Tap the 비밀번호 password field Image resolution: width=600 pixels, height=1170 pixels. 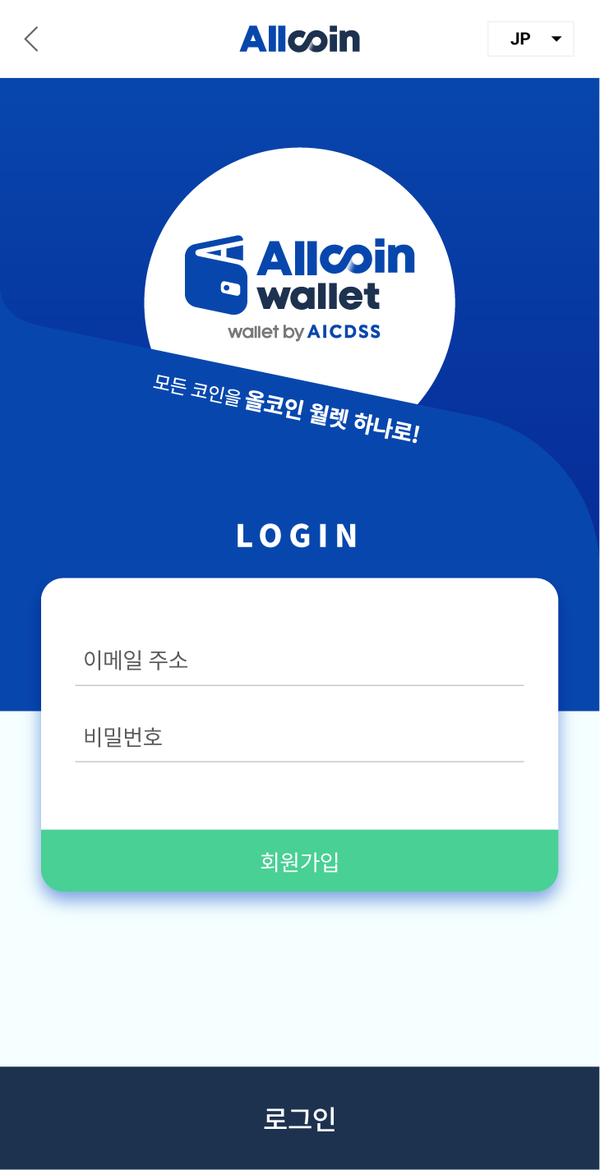(299, 738)
